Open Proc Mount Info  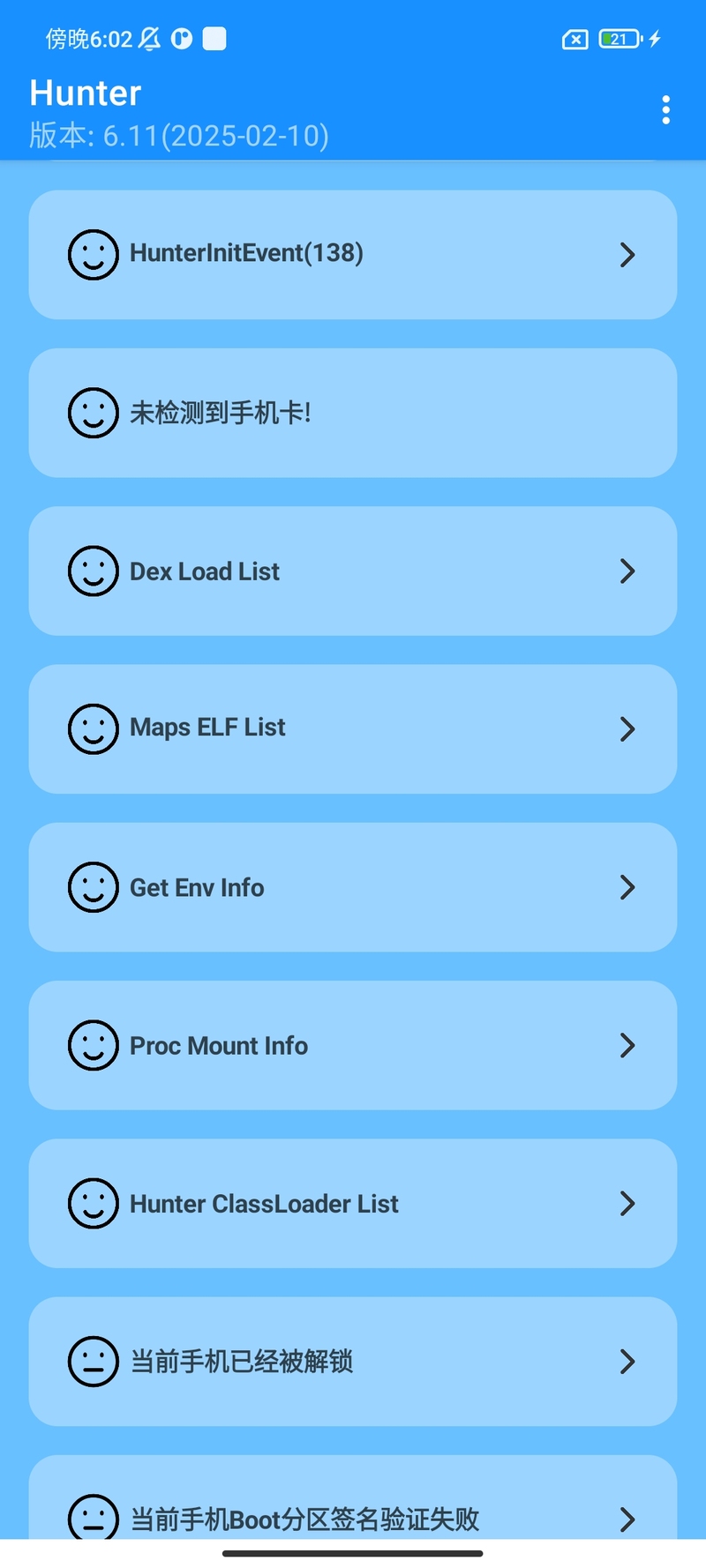pyautogui.click(x=353, y=1045)
